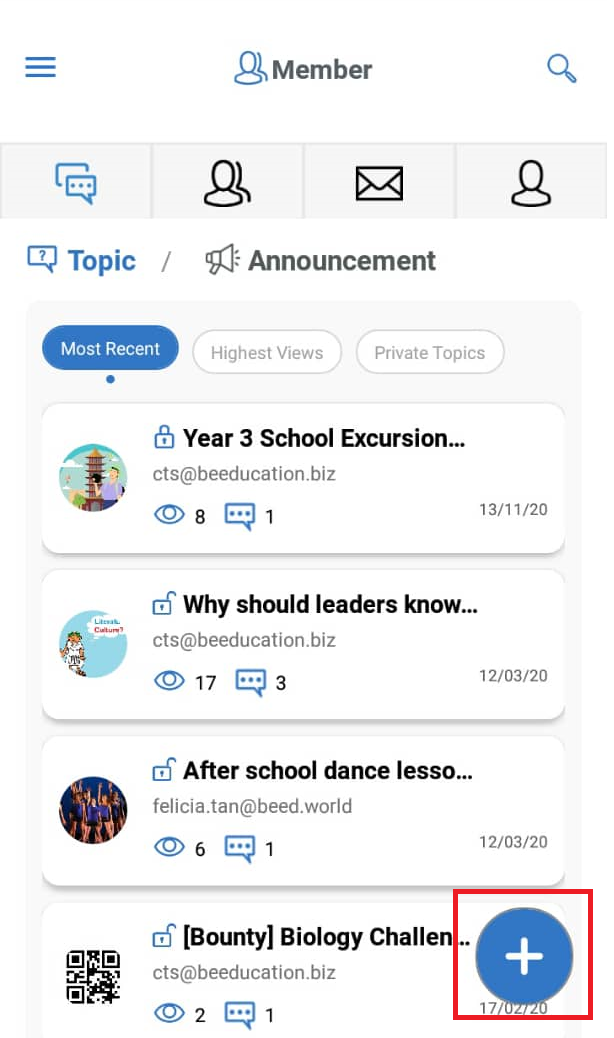614x1038 pixels.
Task: Go to the single-person profile tab
Action: pyautogui.click(x=531, y=182)
